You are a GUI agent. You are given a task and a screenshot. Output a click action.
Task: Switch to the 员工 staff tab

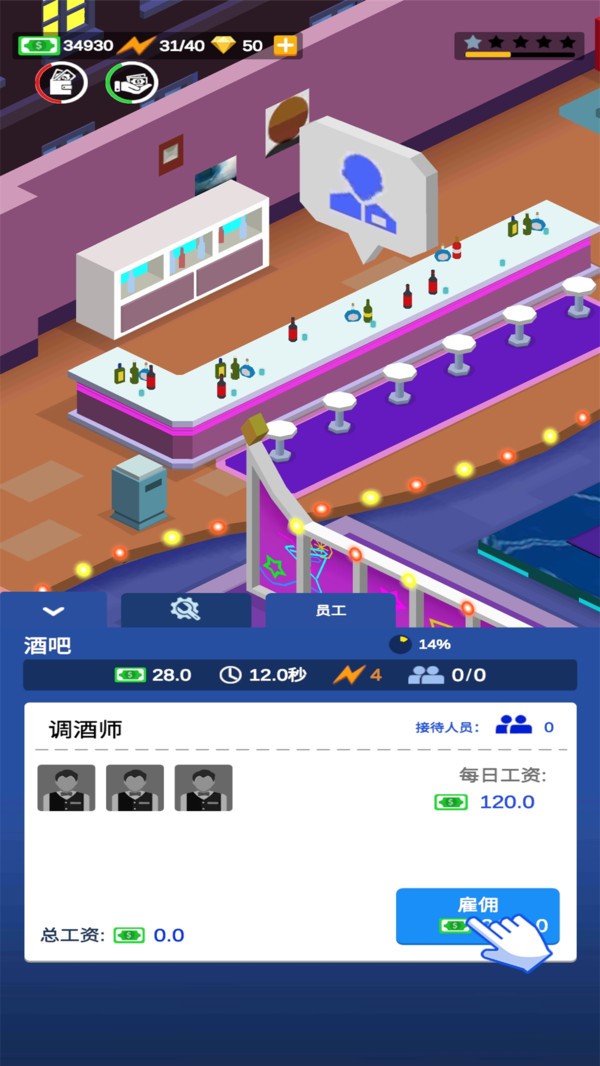[x=330, y=610]
